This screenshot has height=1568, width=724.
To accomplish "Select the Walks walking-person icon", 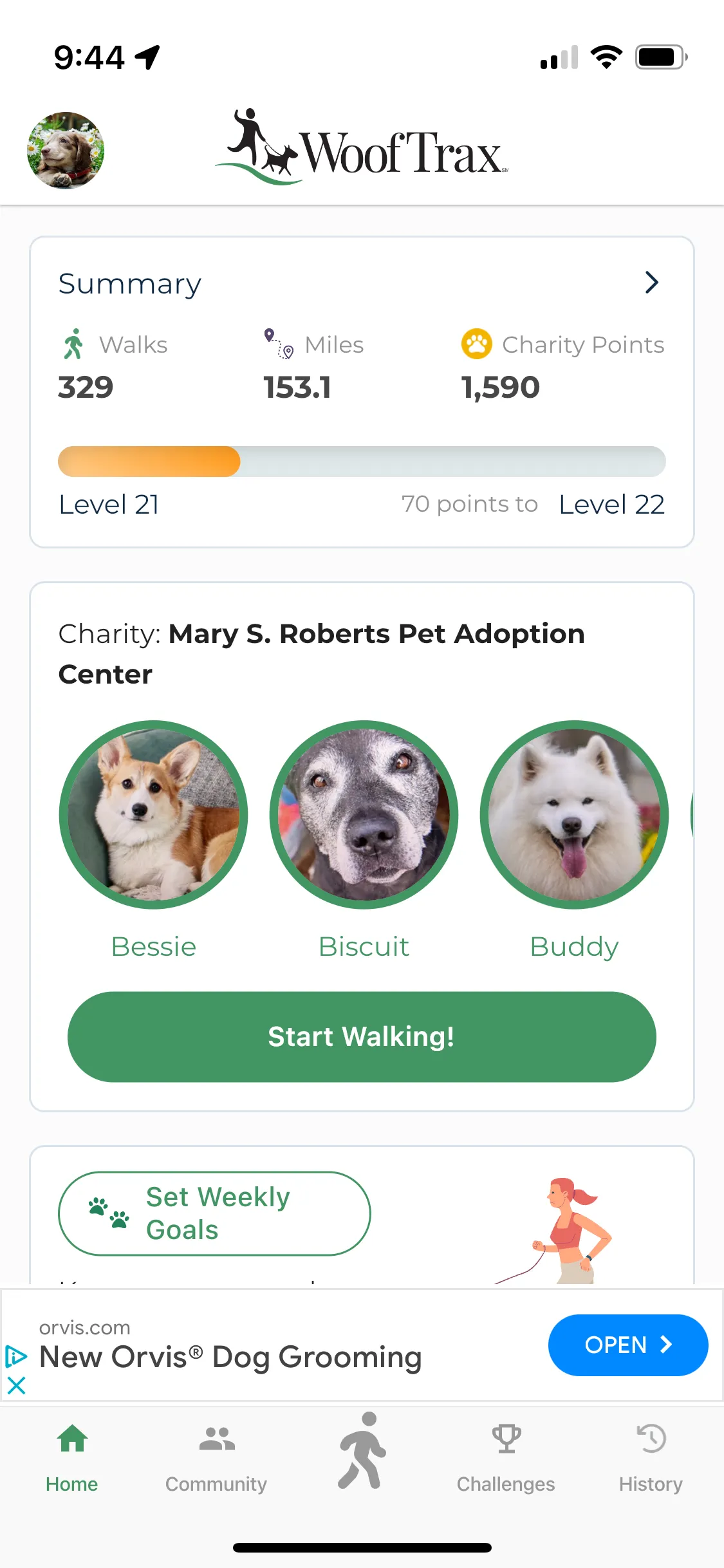I will coord(75,343).
